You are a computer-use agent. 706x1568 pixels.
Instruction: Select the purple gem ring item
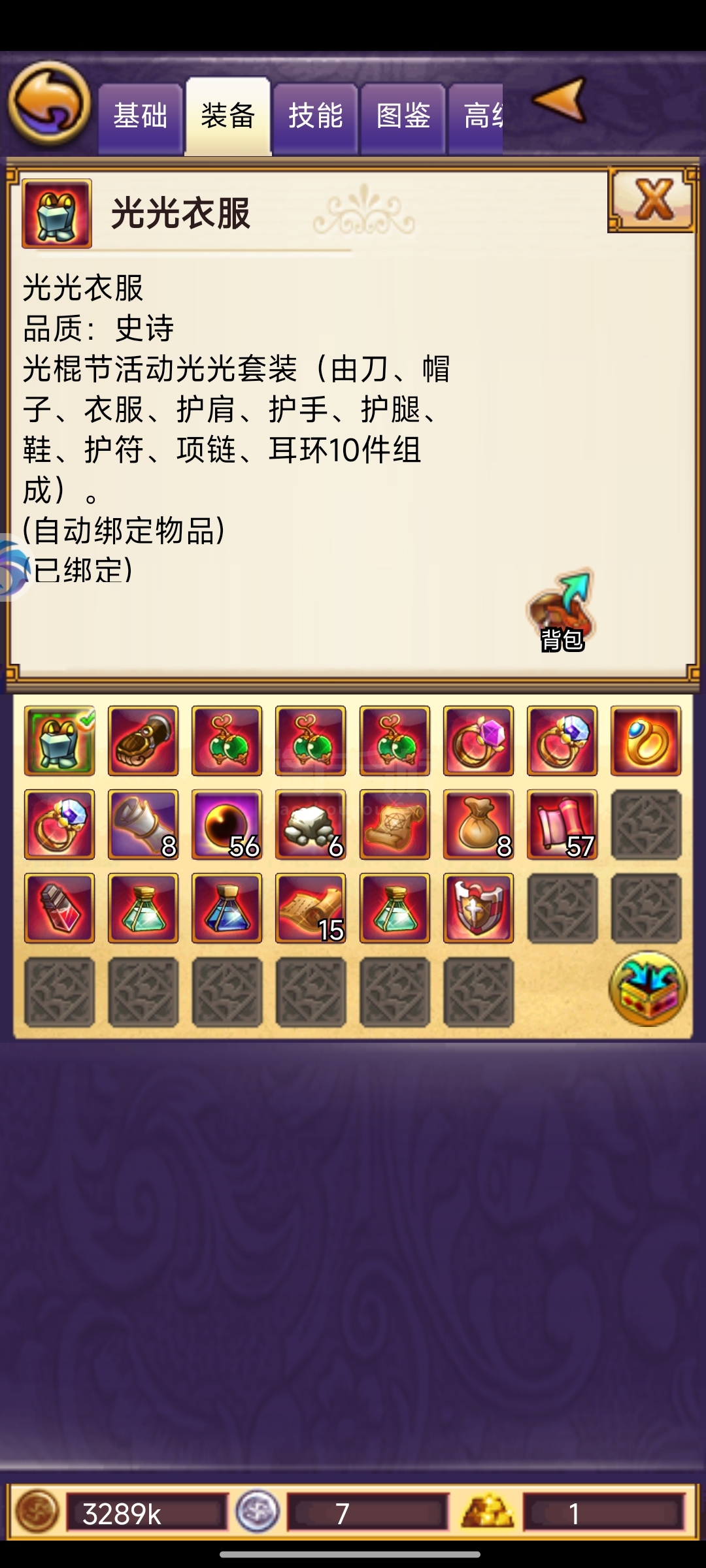(479, 741)
